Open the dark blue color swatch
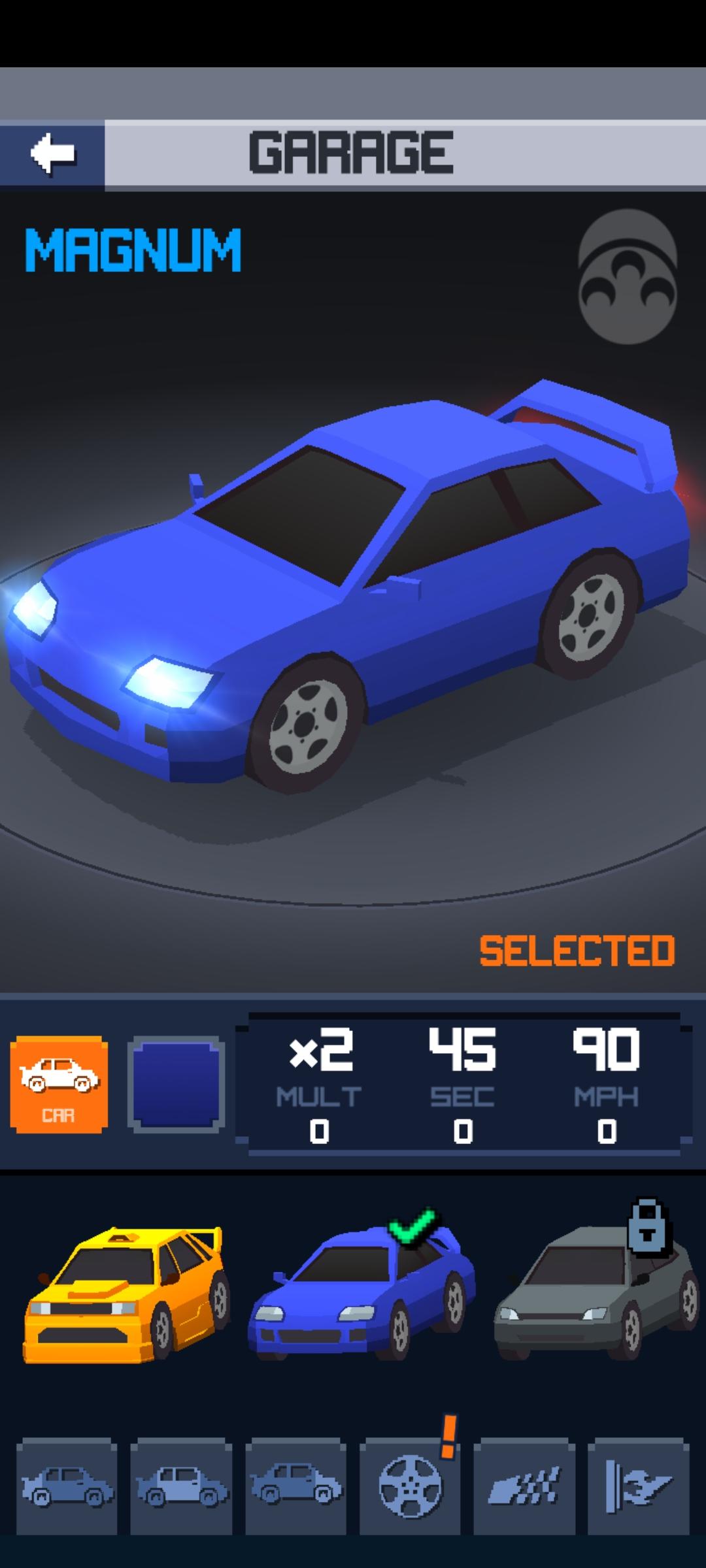The height and width of the screenshot is (1568, 706). (x=176, y=1084)
